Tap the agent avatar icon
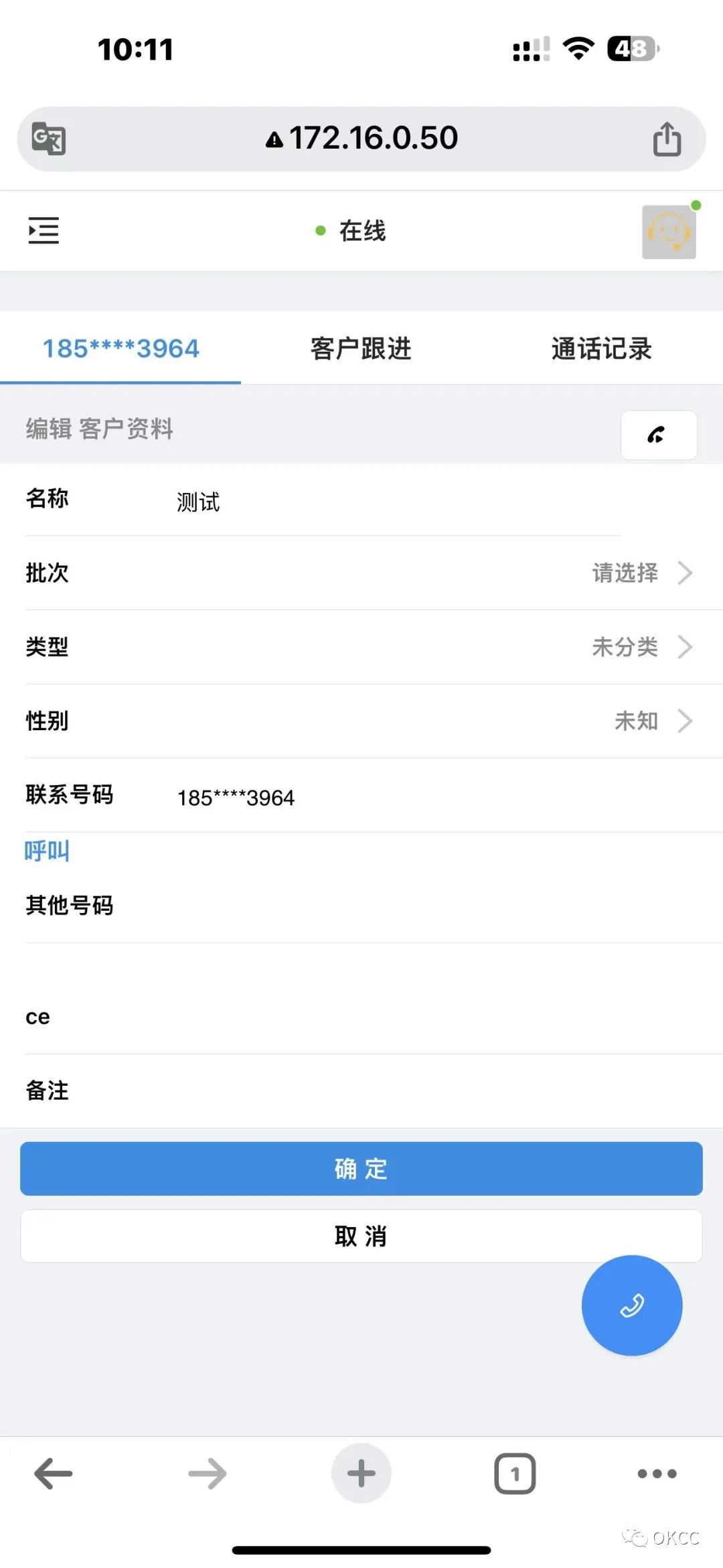The height and width of the screenshot is (1568, 723). pos(669,232)
